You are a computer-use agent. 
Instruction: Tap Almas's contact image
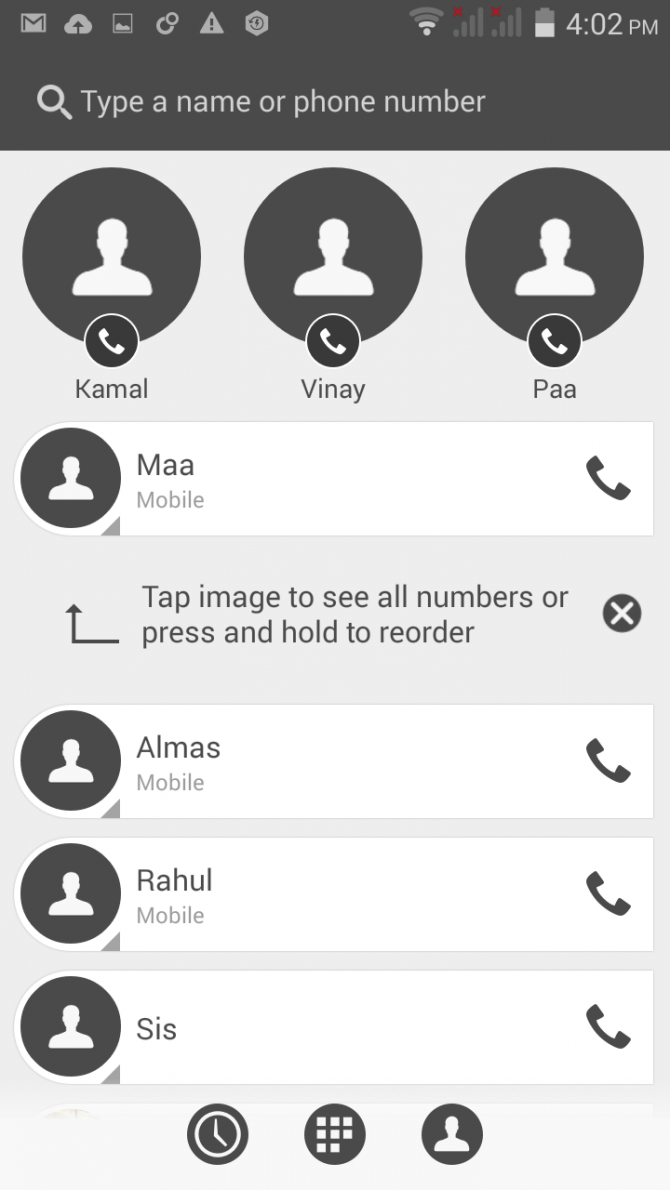(x=70, y=761)
